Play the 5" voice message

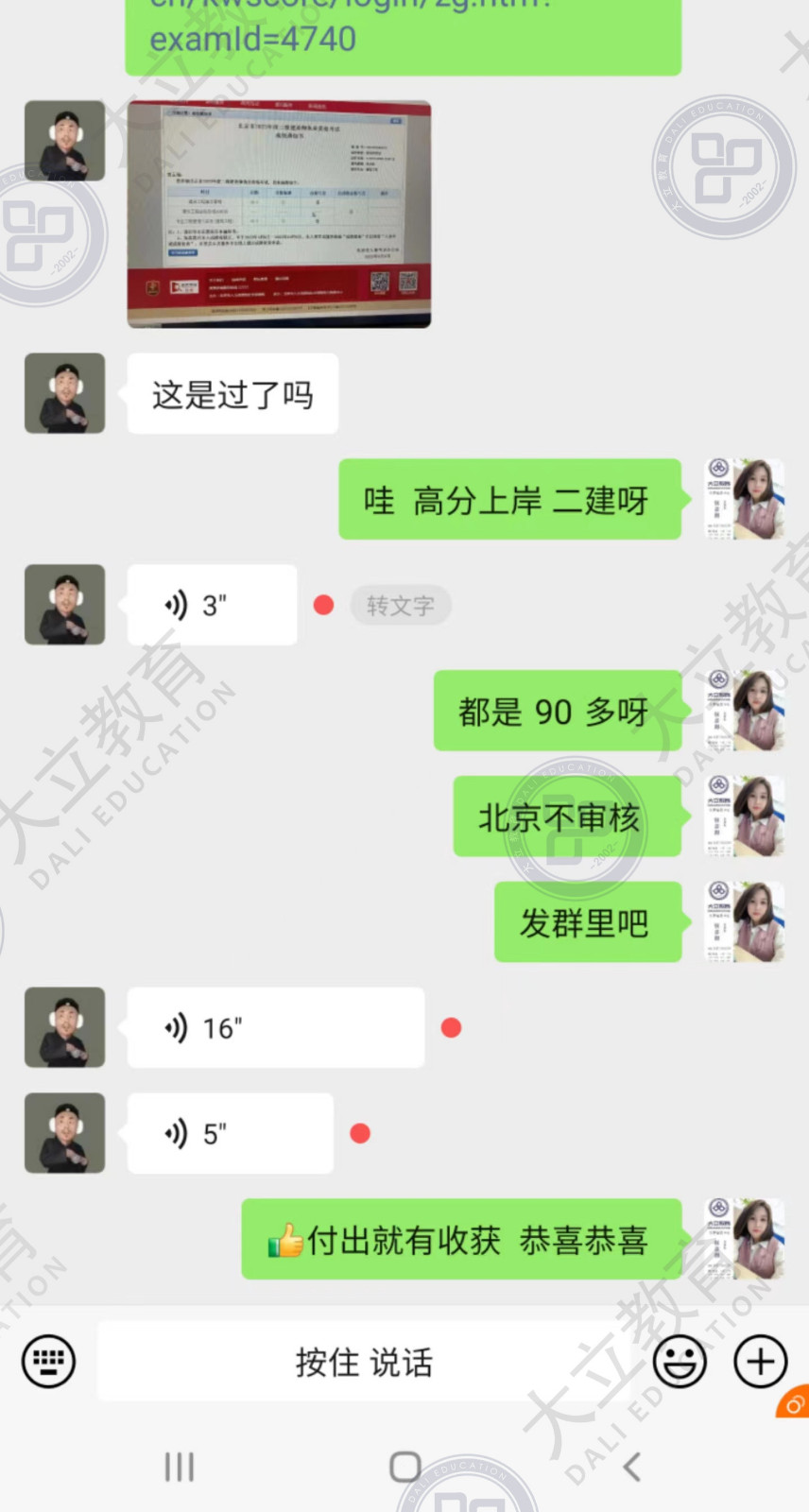click(230, 1133)
